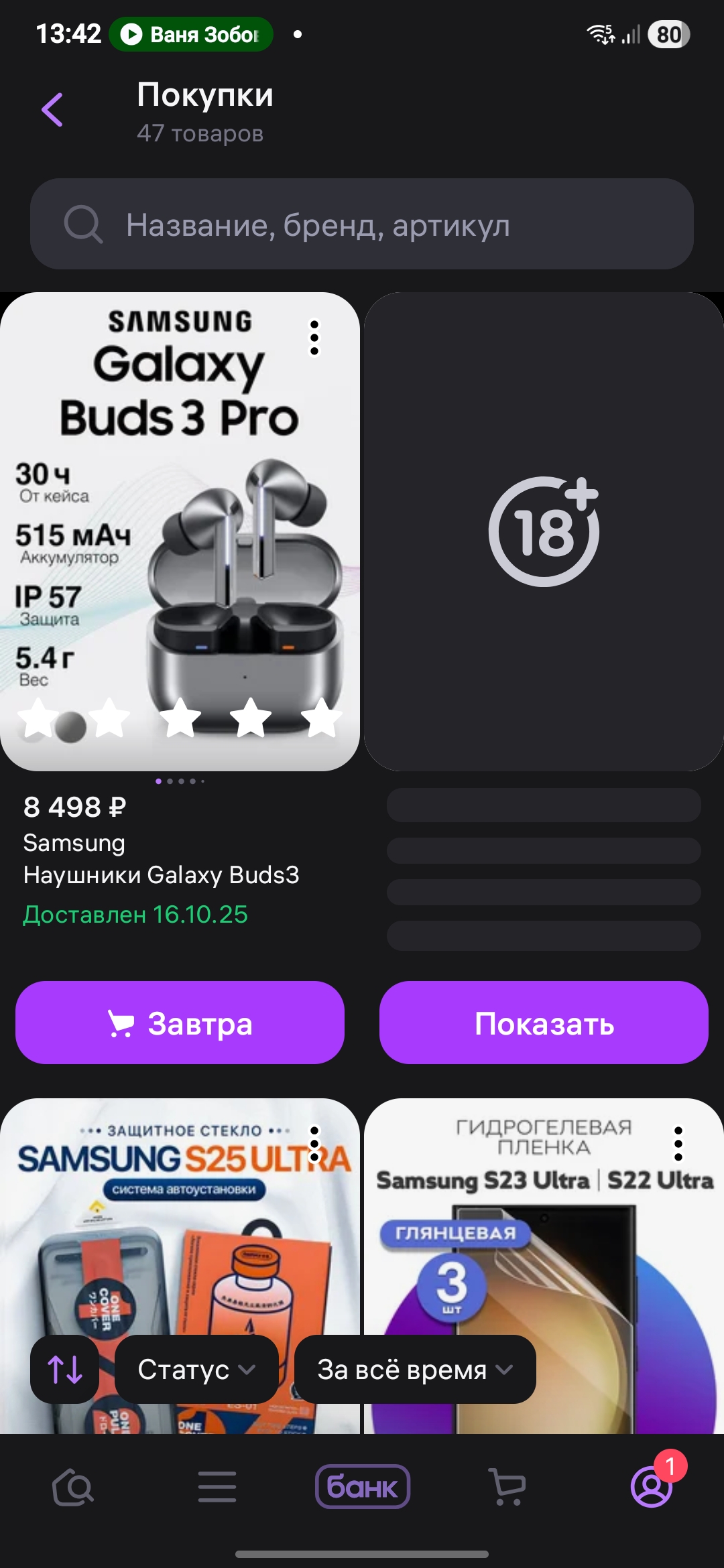The width and height of the screenshot is (724, 1568).
Task: Expand the За всё время period dropdown
Action: 414,1369
